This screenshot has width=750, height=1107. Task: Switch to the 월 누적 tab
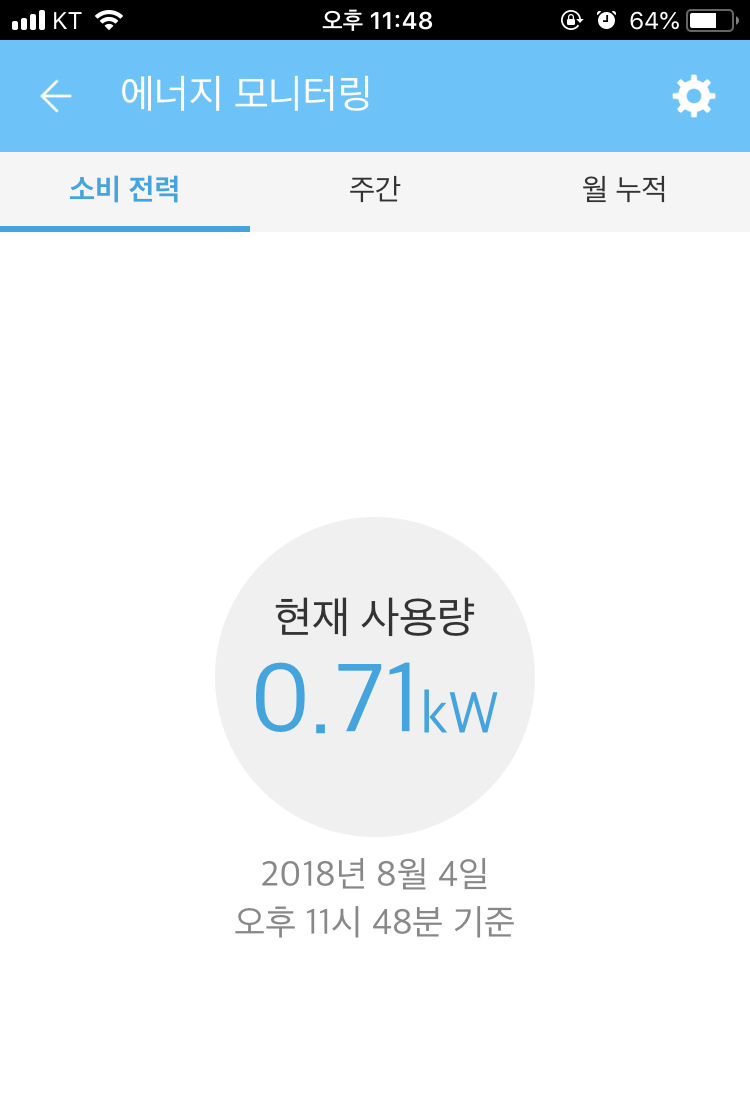[x=625, y=191]
